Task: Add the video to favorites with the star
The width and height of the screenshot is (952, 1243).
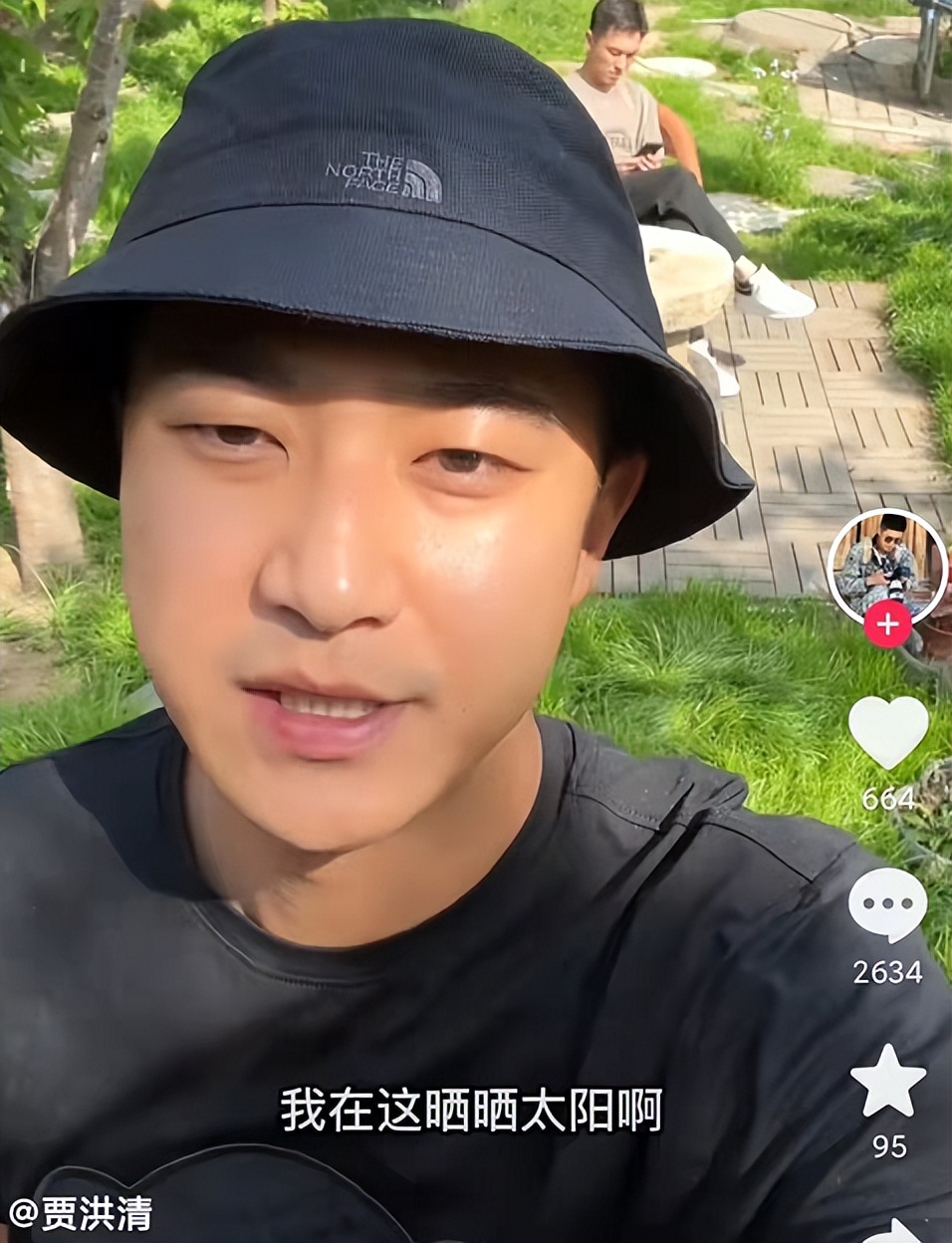Action: (887, 1082)
